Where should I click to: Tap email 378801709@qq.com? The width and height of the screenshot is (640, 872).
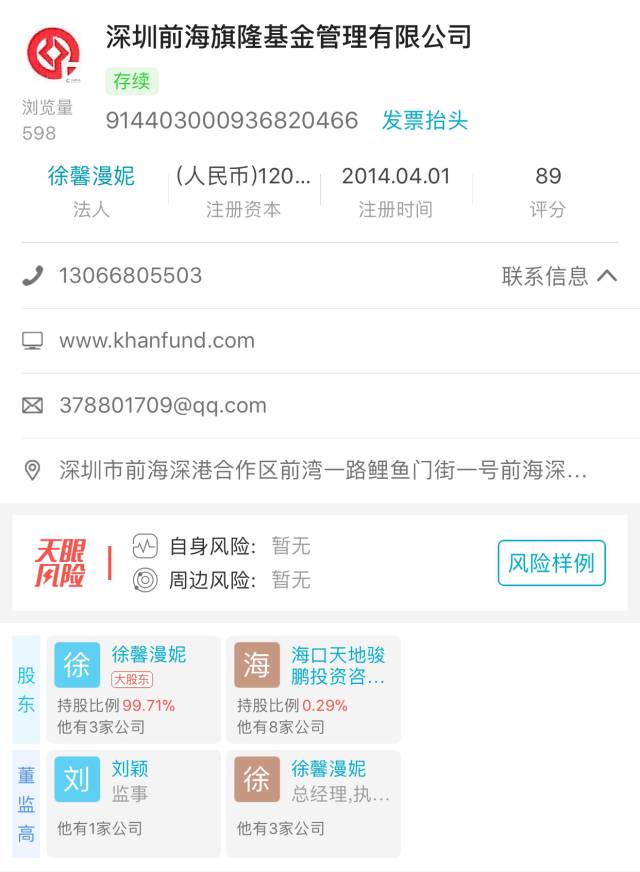click(163, 406)
